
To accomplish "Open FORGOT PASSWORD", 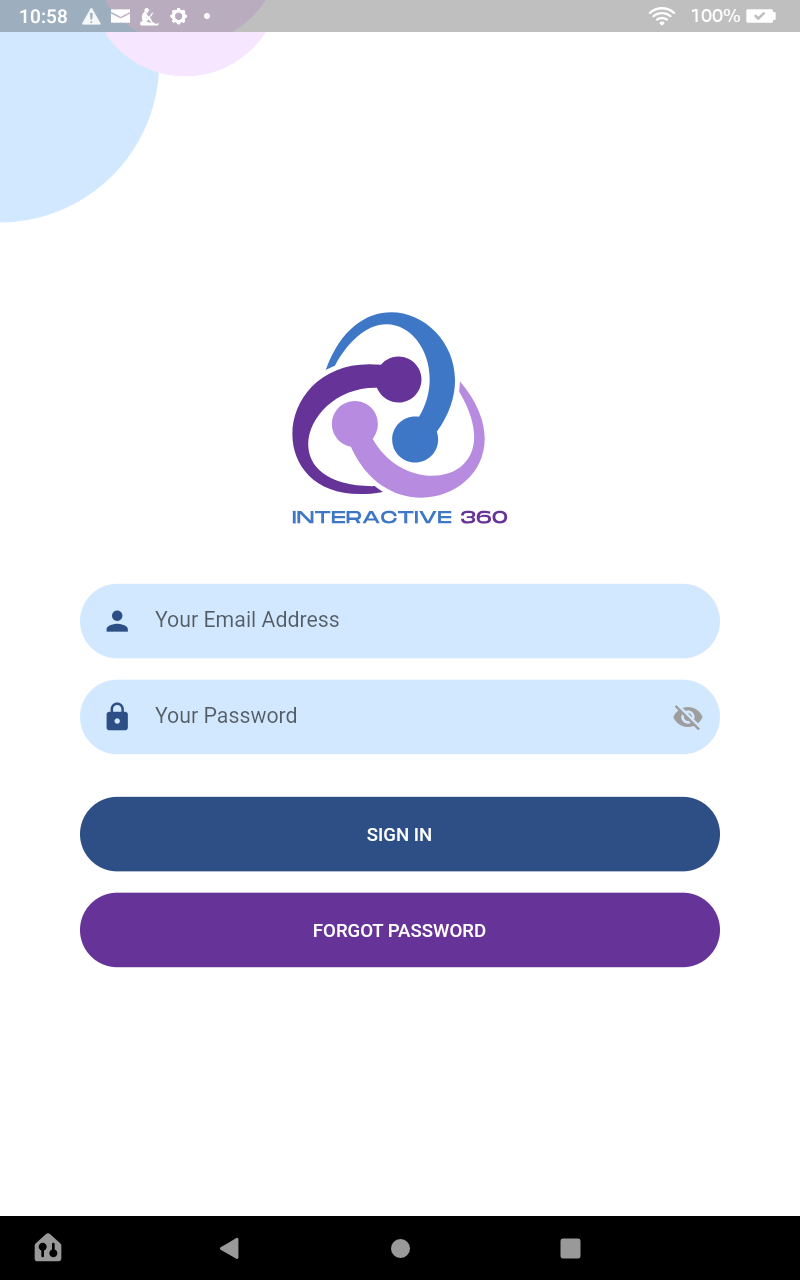I will click(x=400, y=930).
